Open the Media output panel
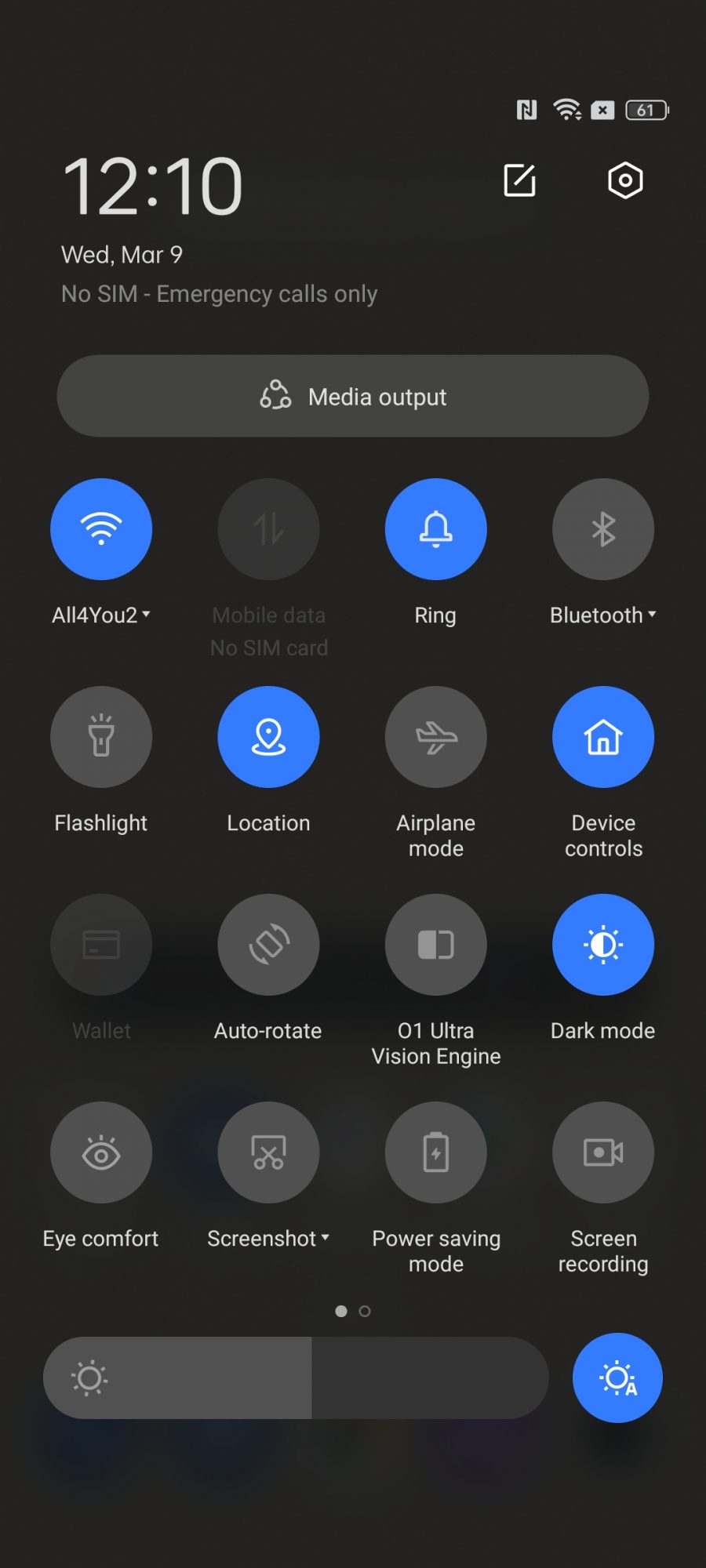706x1568 pixels. (x=353, y=397)
